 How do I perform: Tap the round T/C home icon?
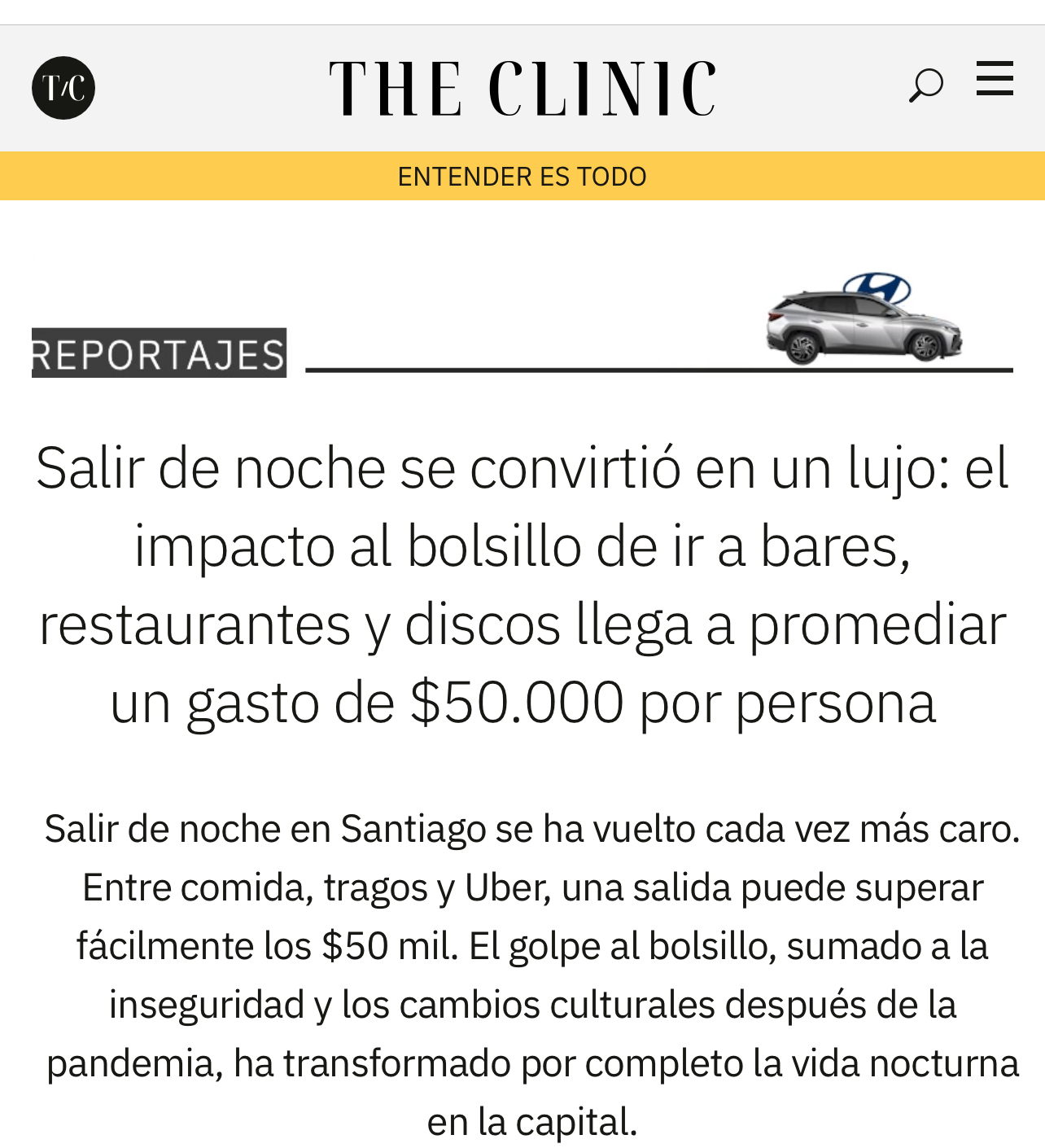click(x=63, y=88)
